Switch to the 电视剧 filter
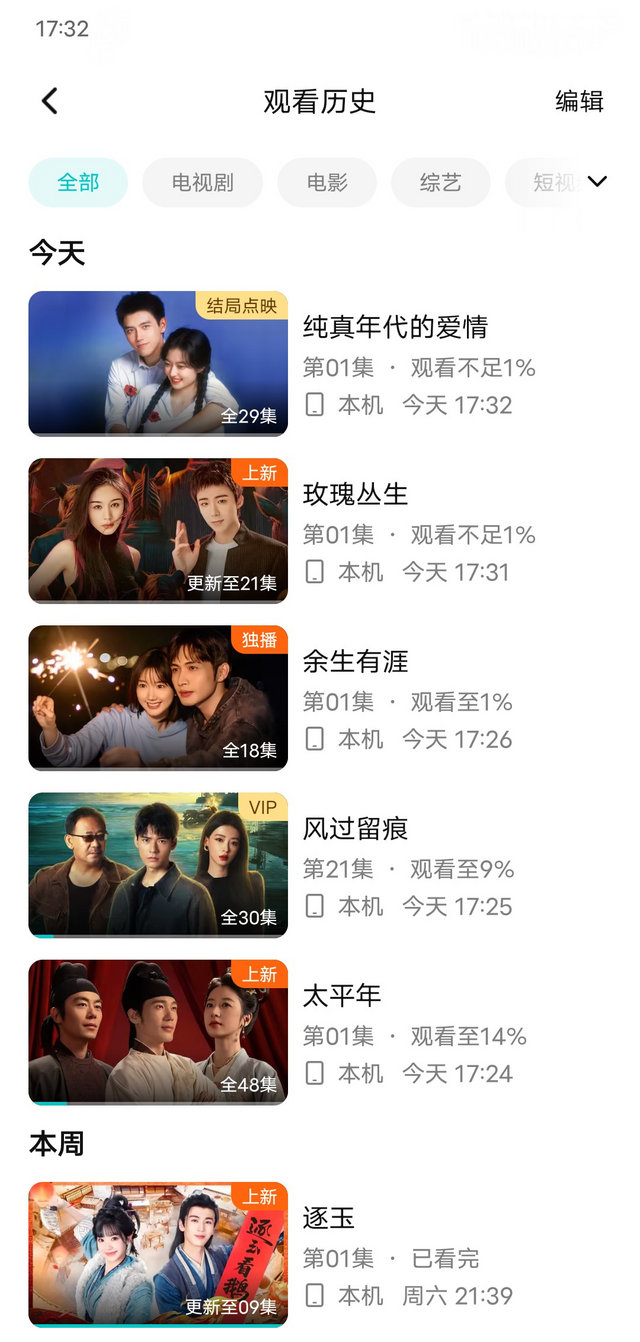 pos(202,182)
